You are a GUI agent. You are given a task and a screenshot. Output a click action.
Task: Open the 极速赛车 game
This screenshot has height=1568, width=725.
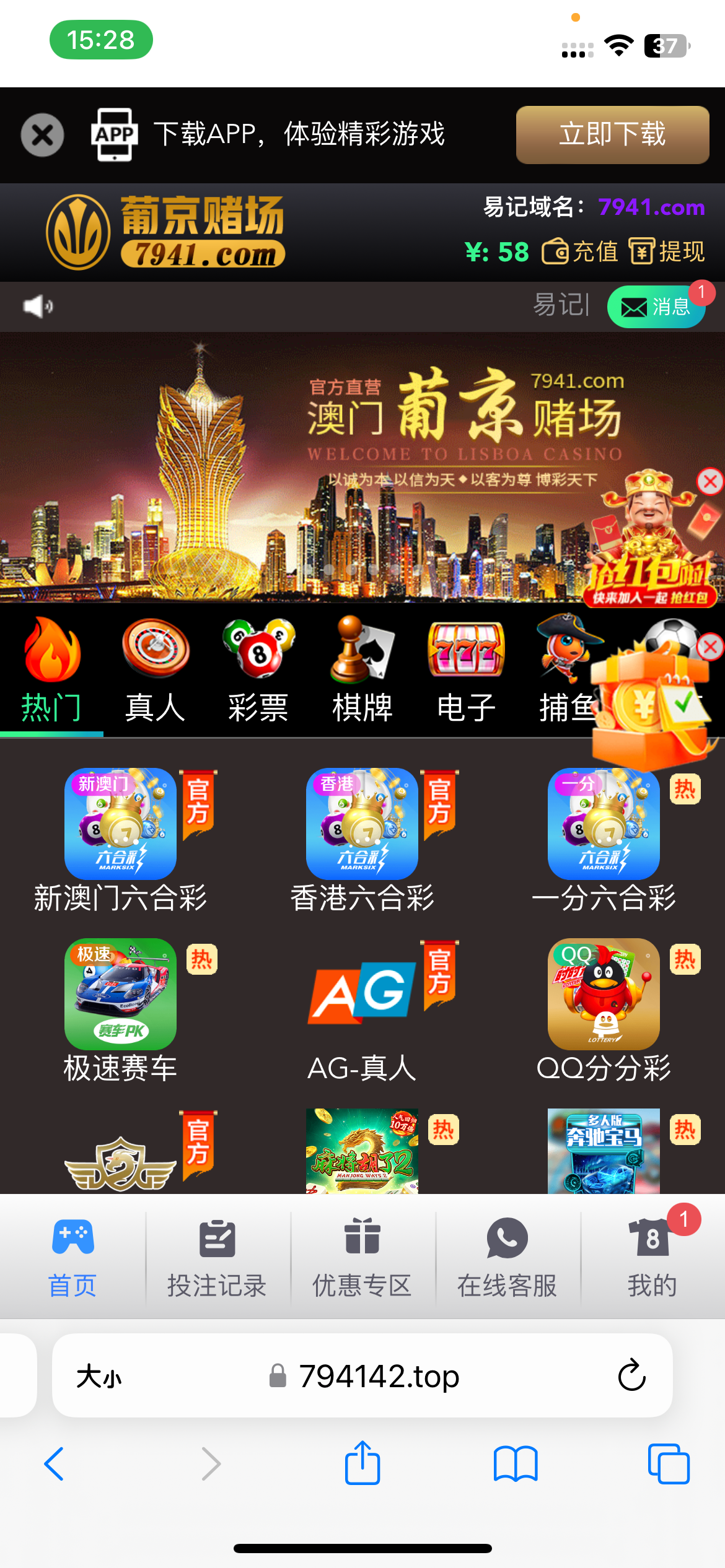[120, 1009]
